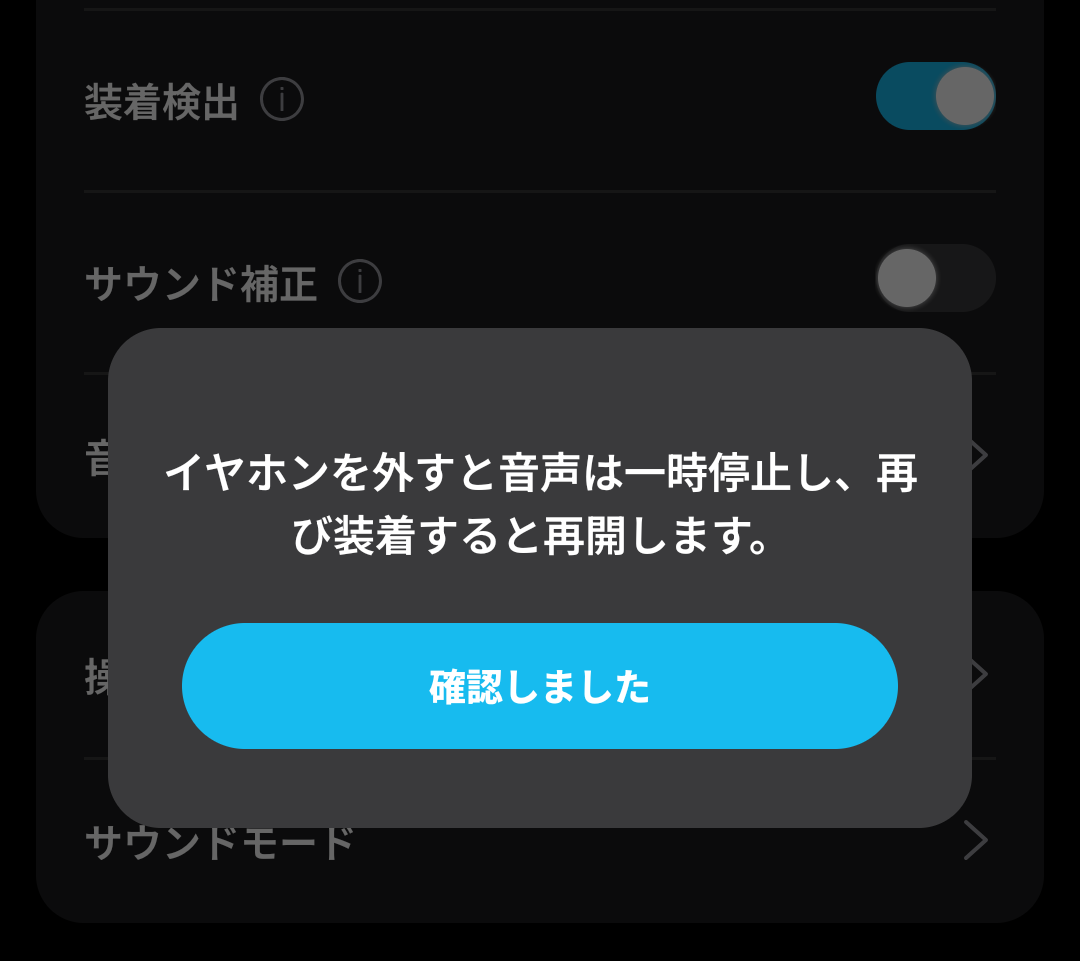Open the サウンドモード row
1080x961 pixels.
pos(540,860)
